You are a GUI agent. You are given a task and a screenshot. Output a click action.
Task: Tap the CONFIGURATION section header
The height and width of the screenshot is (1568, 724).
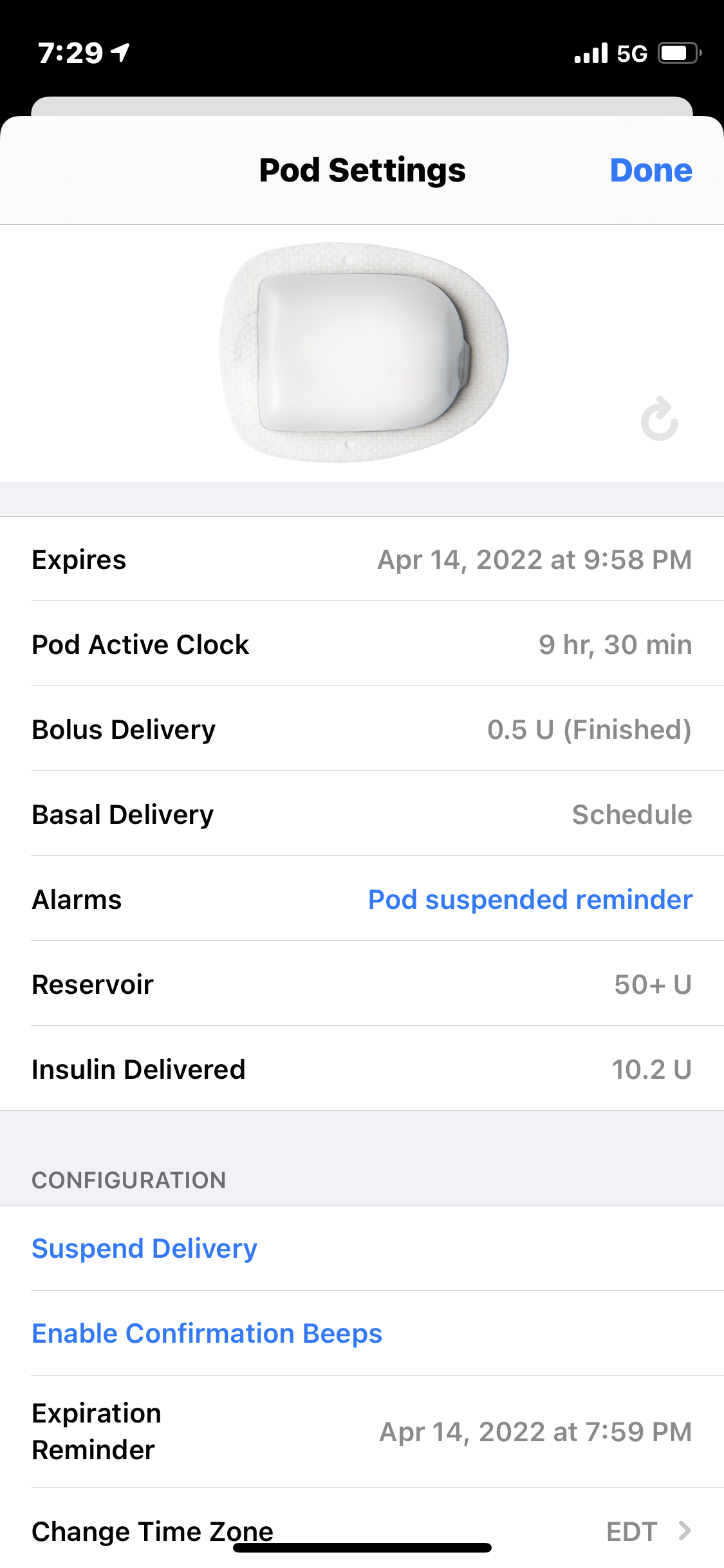tap(129, 1180)
